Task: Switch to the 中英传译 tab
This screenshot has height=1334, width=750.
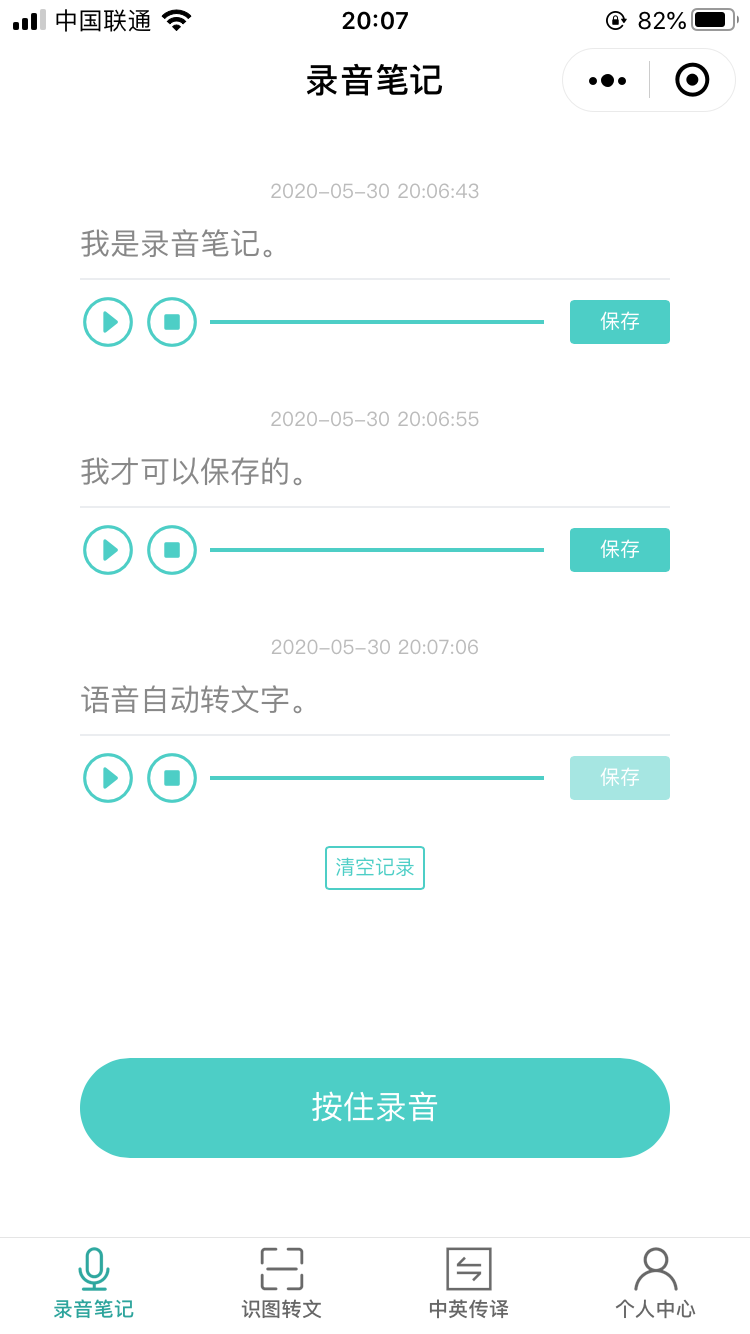Action: pyautogui.click(x=469, y=1284)
